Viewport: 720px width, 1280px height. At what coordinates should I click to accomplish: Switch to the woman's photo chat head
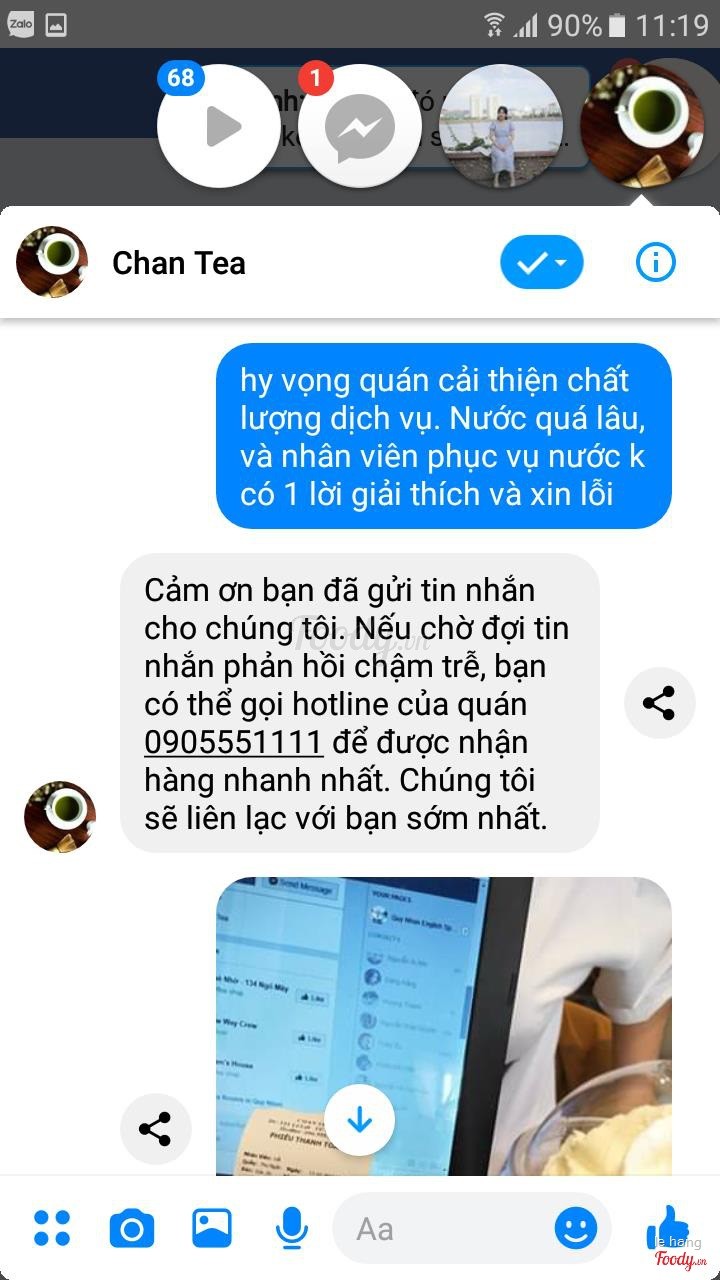coord(500,127)
